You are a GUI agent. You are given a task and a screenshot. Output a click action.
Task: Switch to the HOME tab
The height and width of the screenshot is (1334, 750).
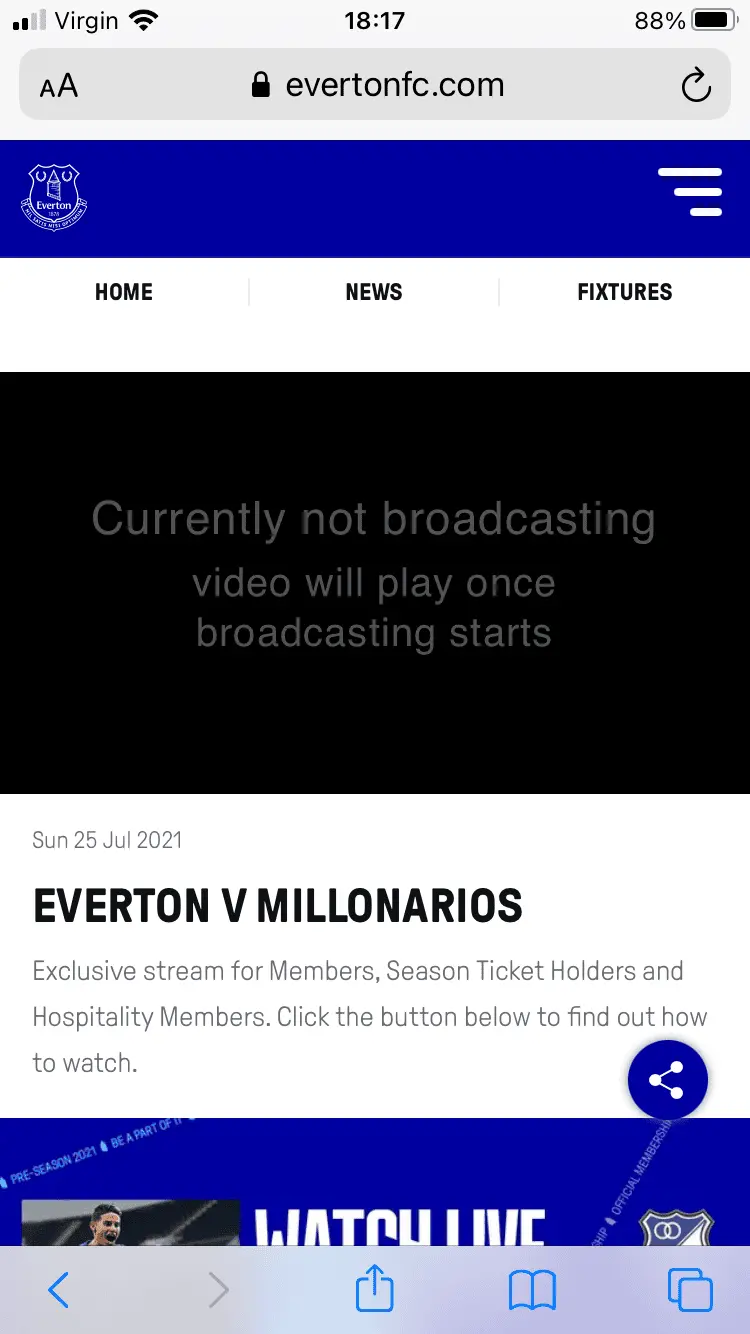click(124, 292)
